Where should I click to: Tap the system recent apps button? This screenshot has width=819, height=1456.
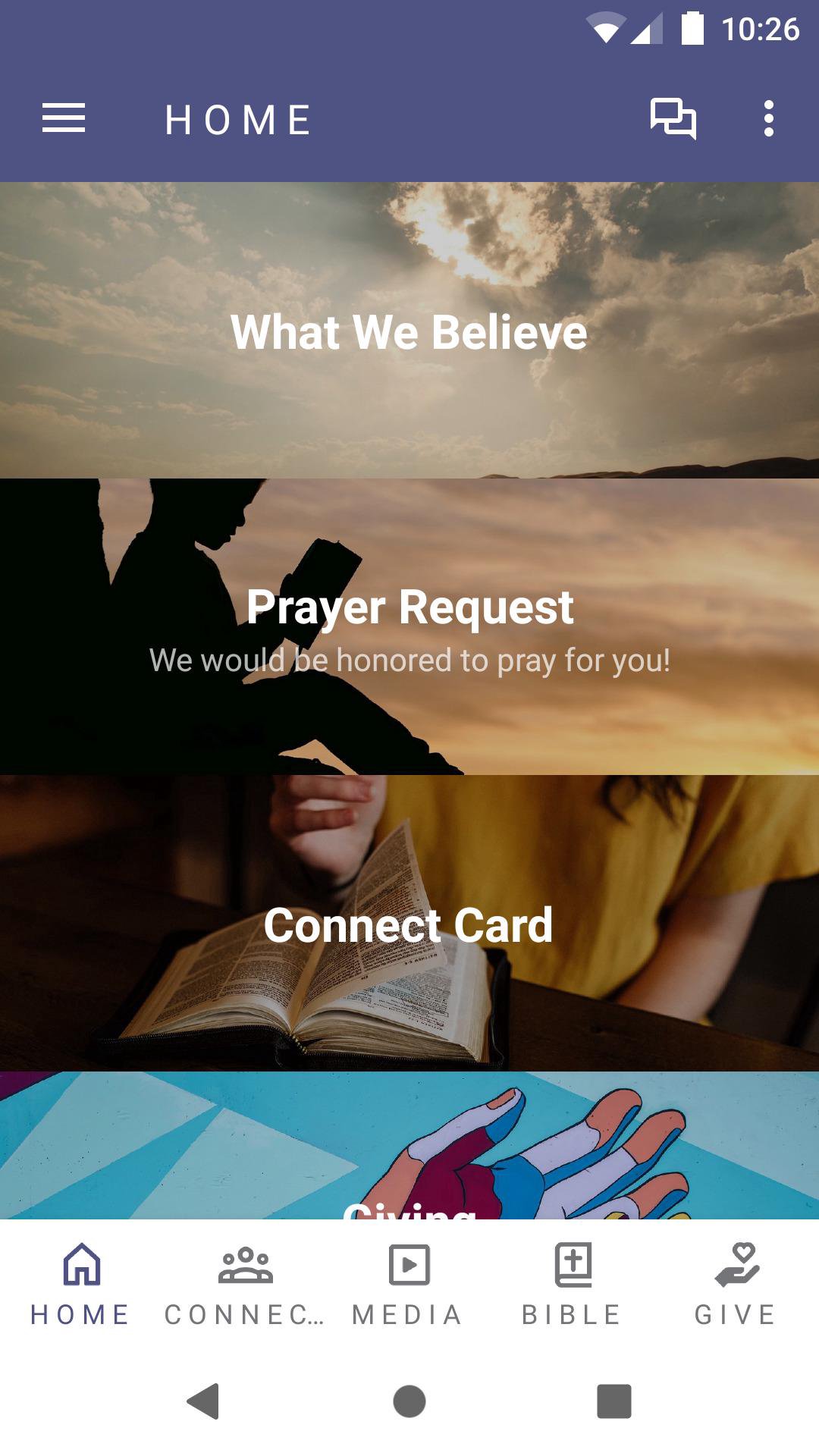click(x=613, y=1401)
